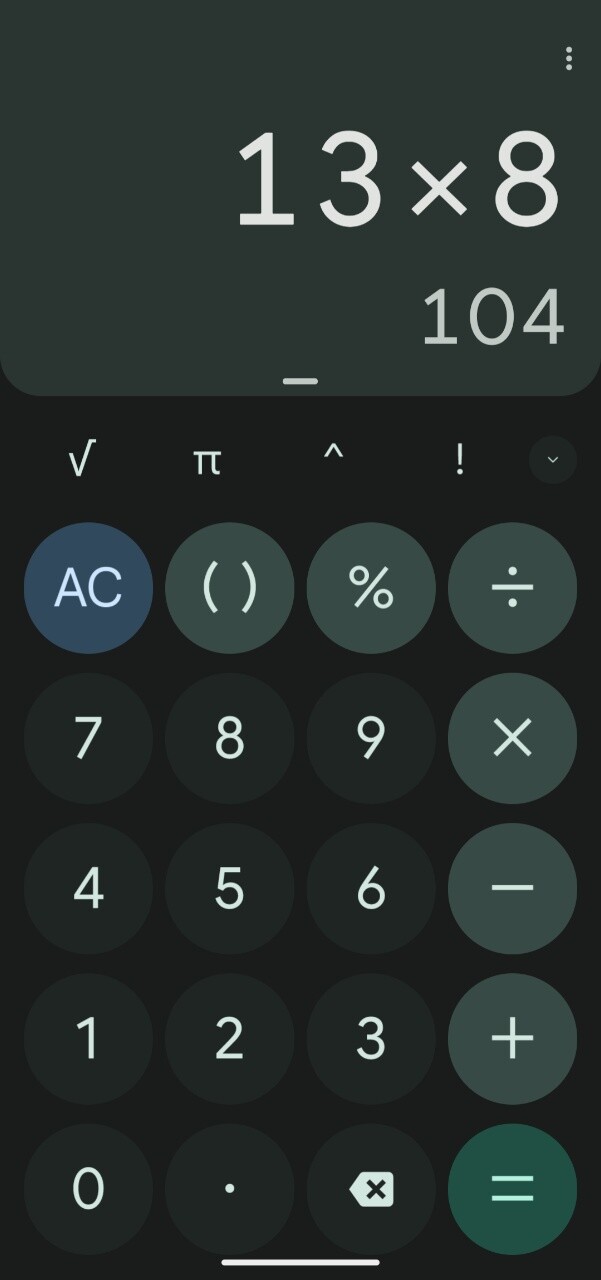601x1280 pixels.
Task: Choose the minus operator
Action: click(512, 888)
